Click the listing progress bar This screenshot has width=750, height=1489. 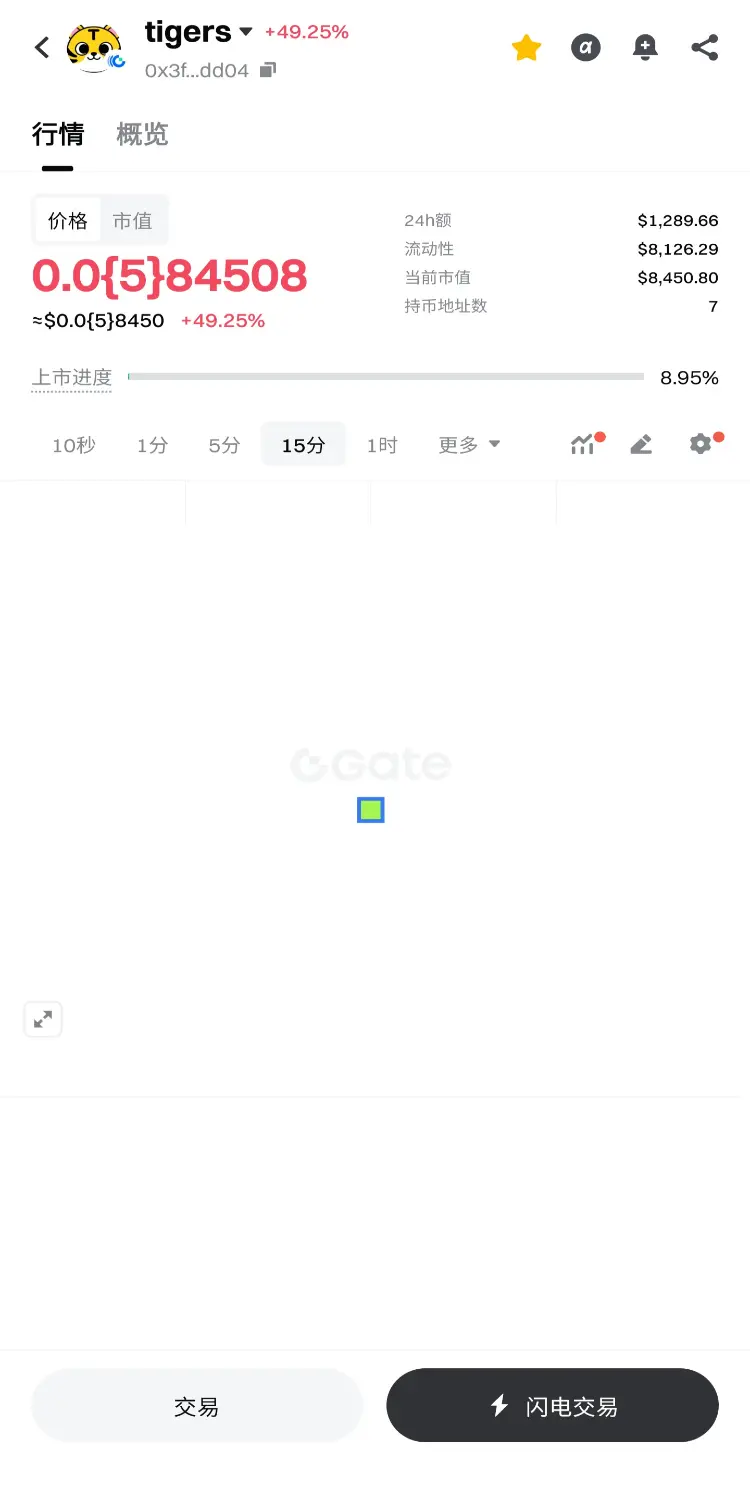coord(385,377)
